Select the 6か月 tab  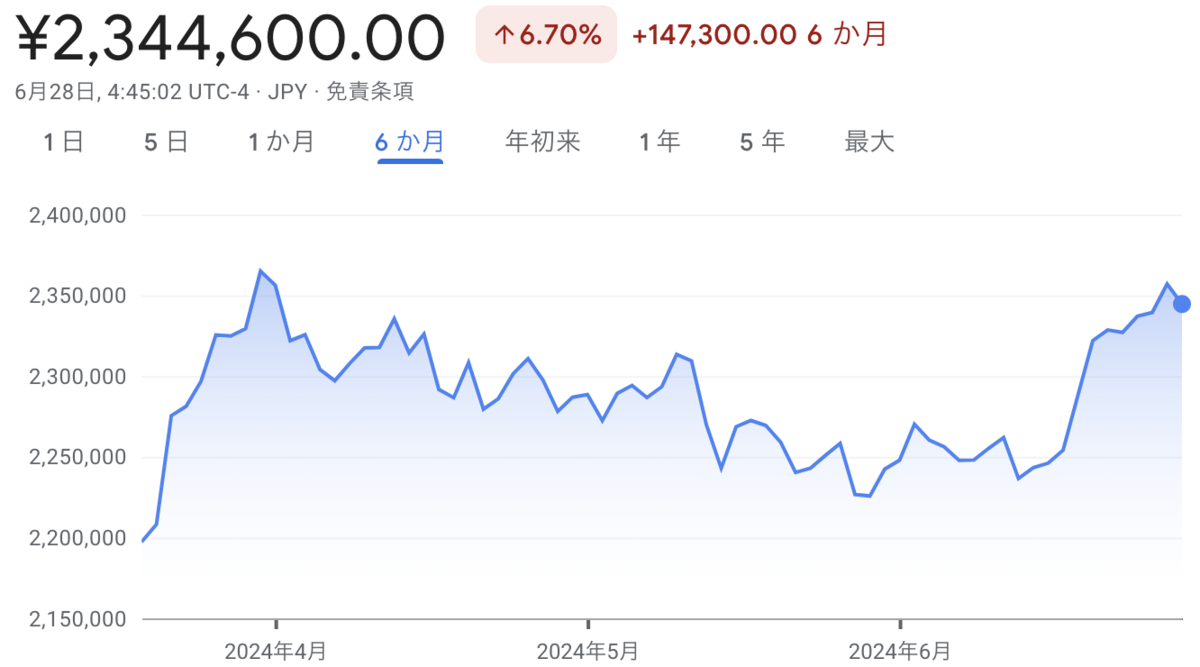409,142
